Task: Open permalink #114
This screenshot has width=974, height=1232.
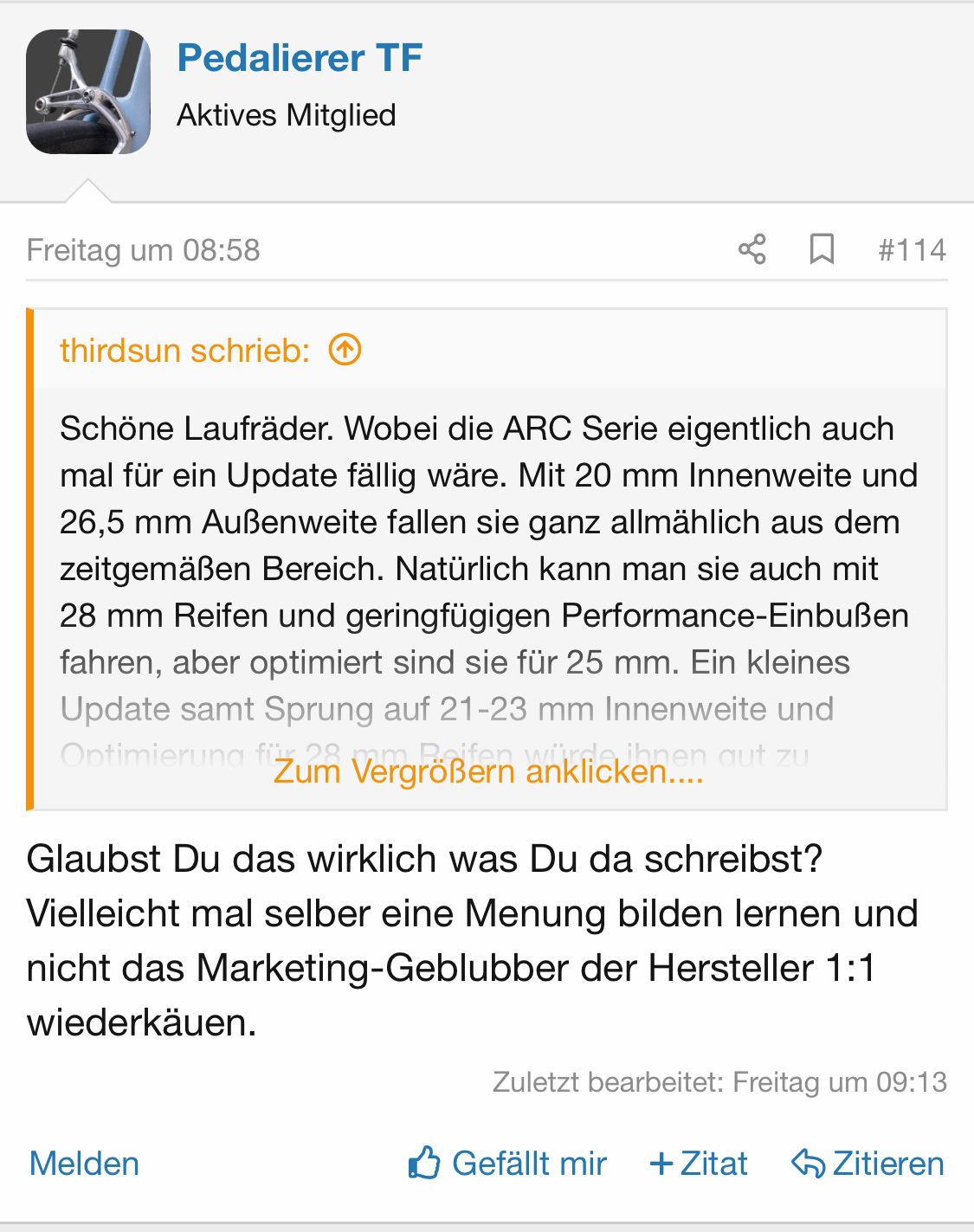Action: pyautogui.click(x=912, y=249)
